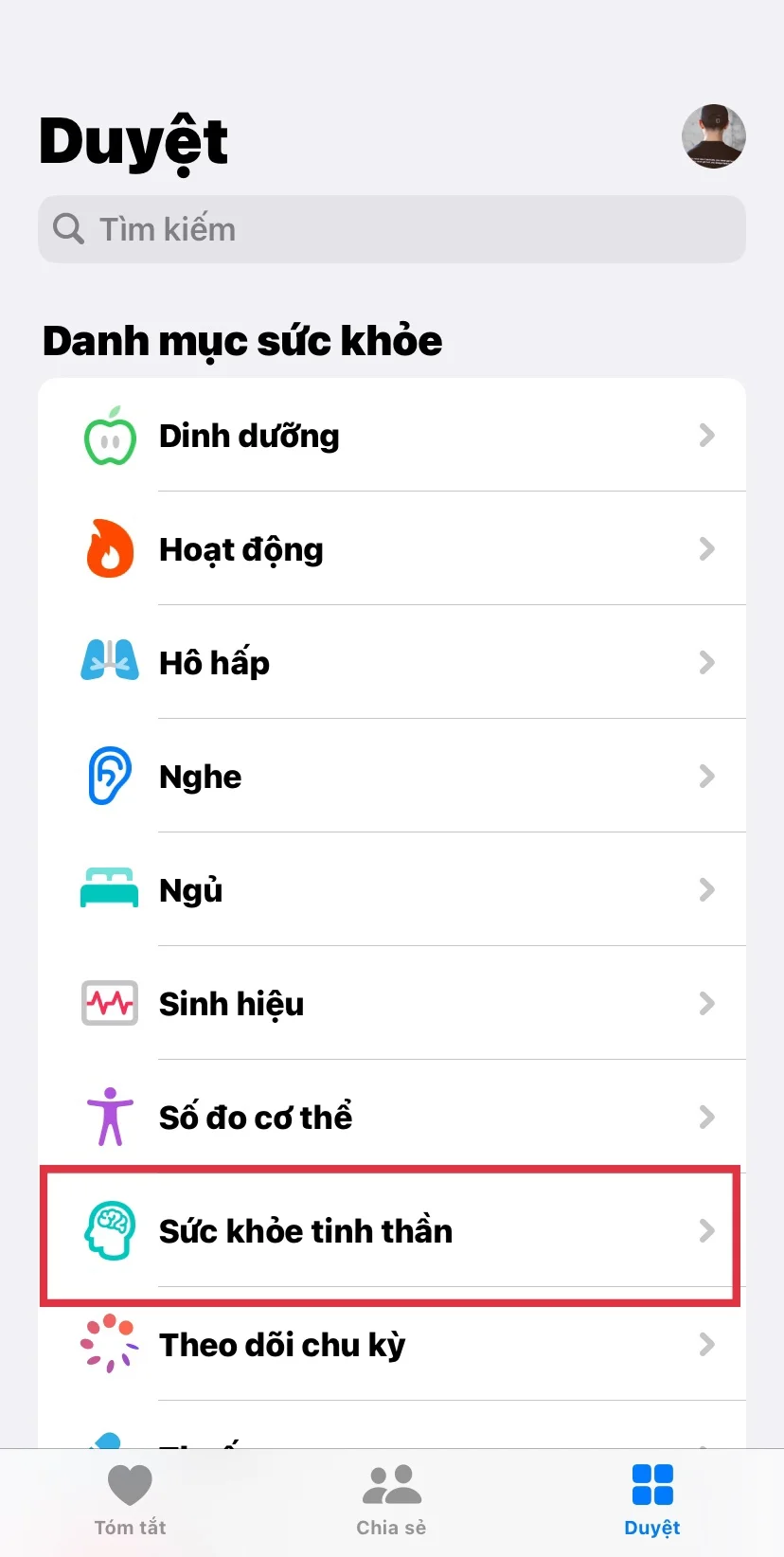784x1557 pixels.
Task: Expand Sức khỏe tinh thần with its arrow
Action: point(706,1230)
